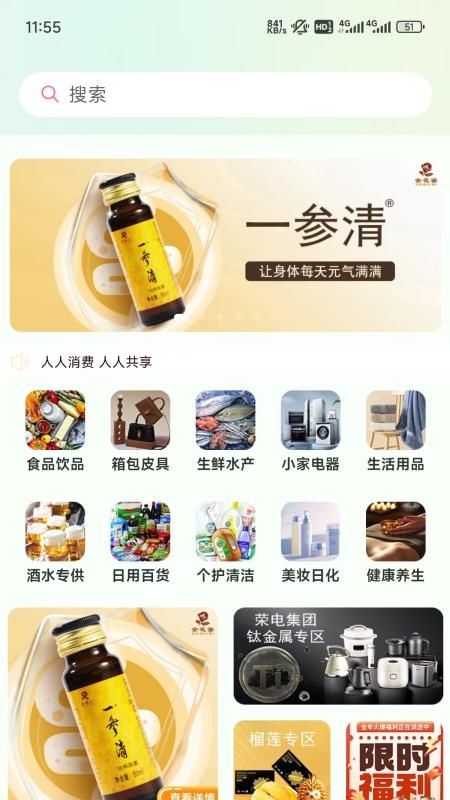The width and height of the screenshot is (450, 800).
Task: Open the 限时福利 promotion tile
Action: (x=394, y=760)
